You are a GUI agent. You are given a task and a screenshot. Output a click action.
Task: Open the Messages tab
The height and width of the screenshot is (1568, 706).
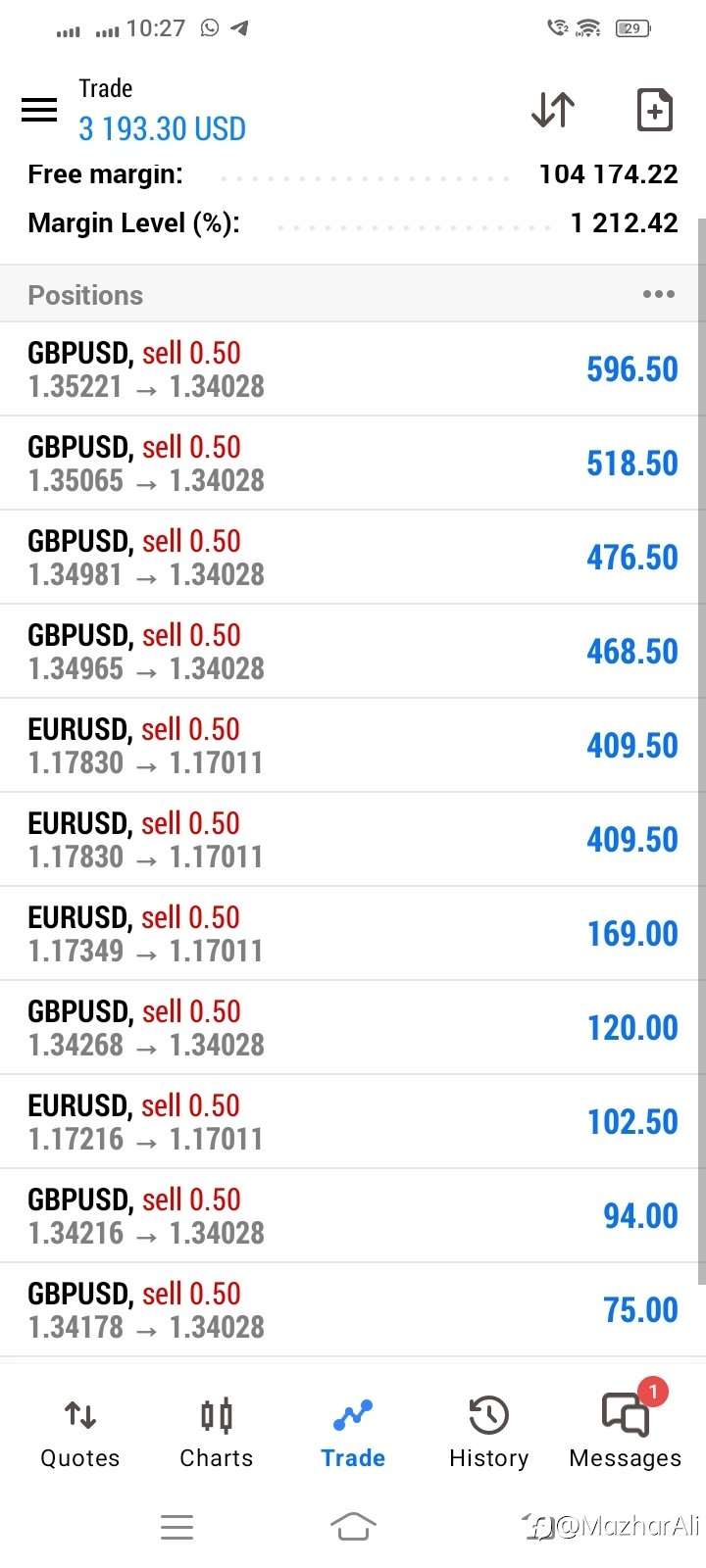[625, 1433]
